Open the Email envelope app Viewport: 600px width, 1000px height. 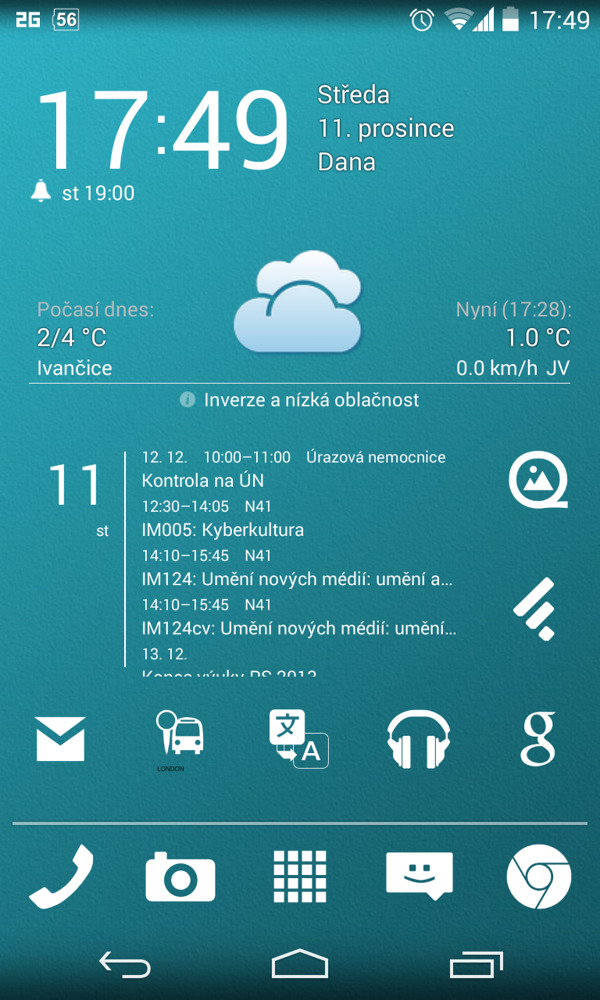pyautogui.click(x=61, y=741)
